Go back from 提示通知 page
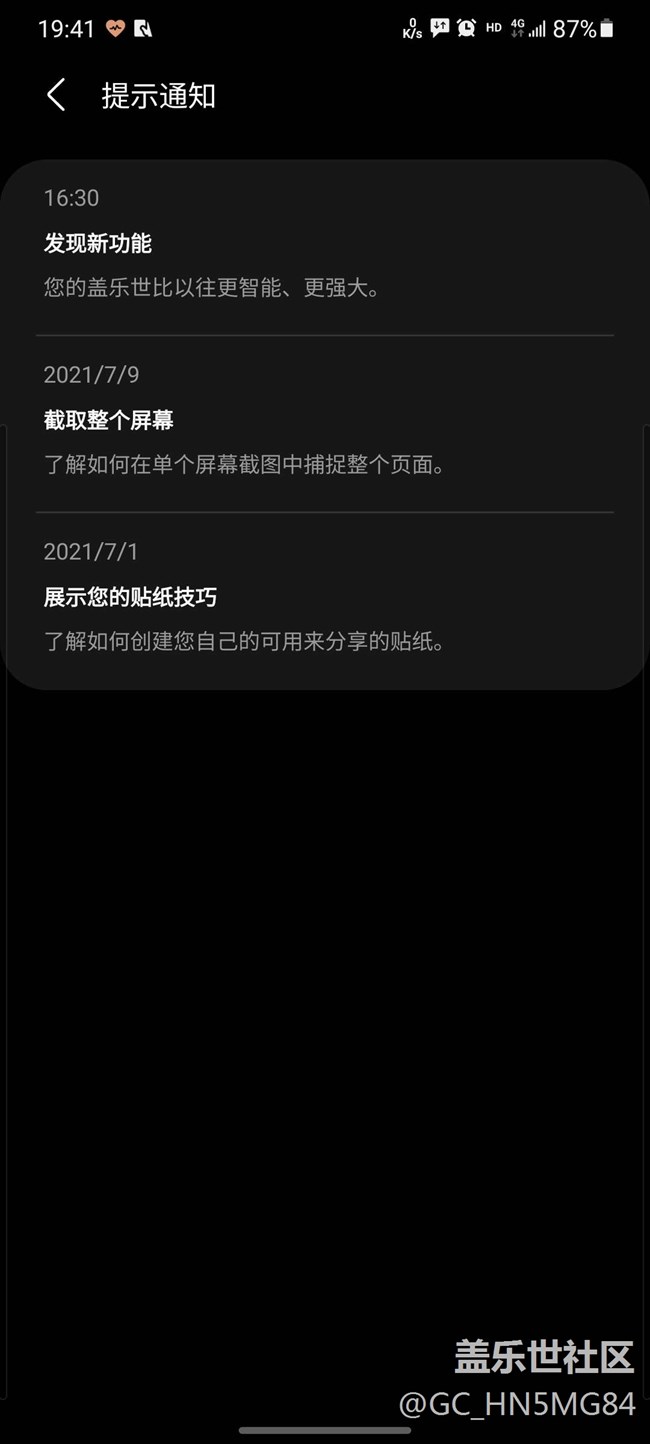The height and width of the screenshot is (1444, 650). click(x=57, y=96)
